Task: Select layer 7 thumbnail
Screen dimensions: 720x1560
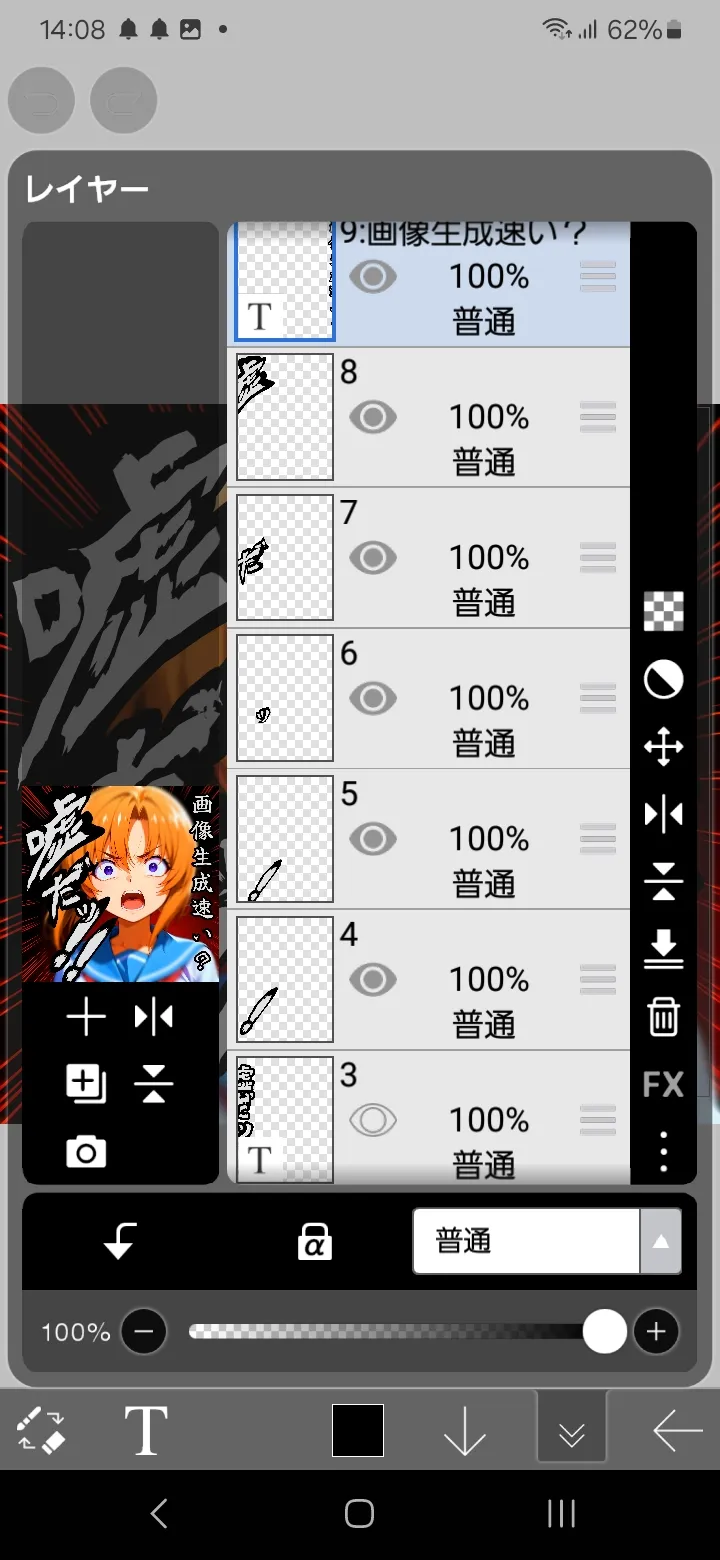Action: click(285, 558)
